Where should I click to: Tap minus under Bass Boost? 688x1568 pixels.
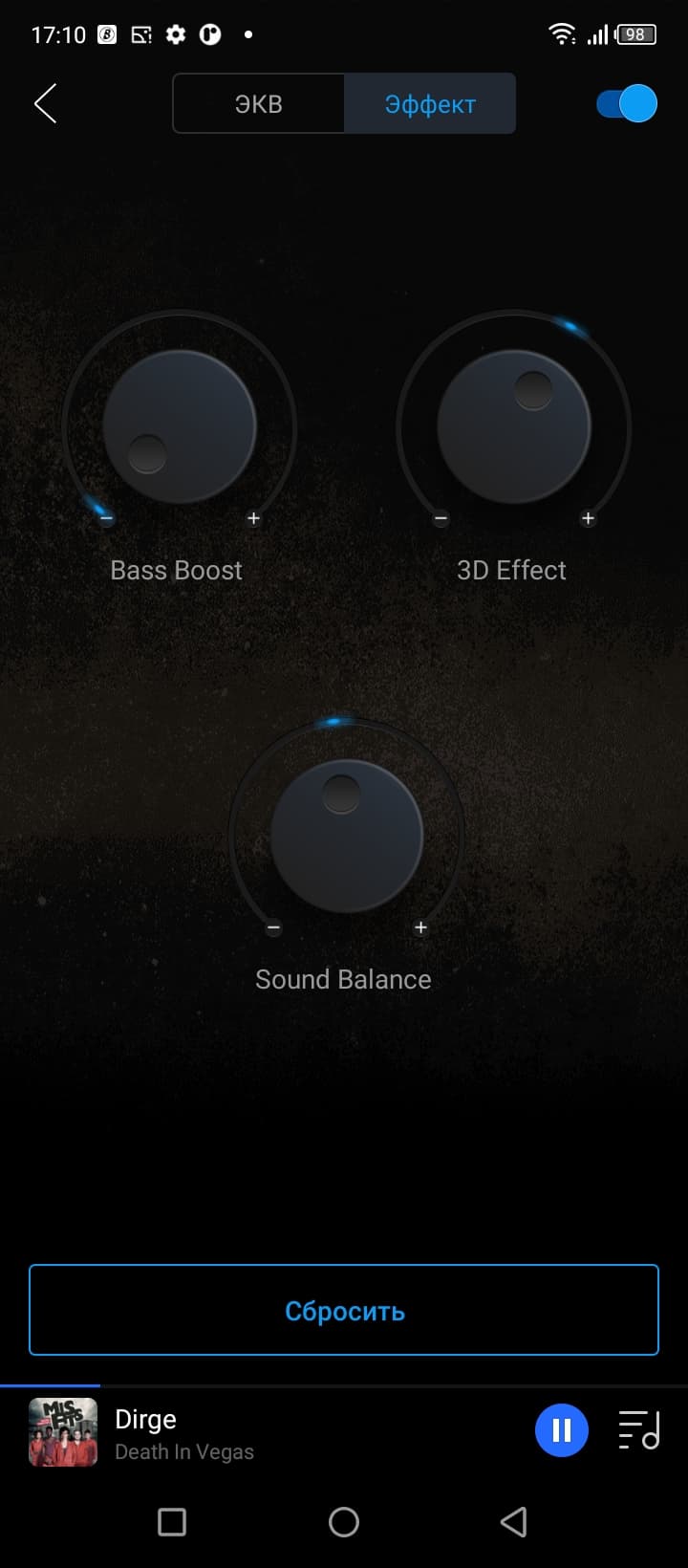point(106,518)
